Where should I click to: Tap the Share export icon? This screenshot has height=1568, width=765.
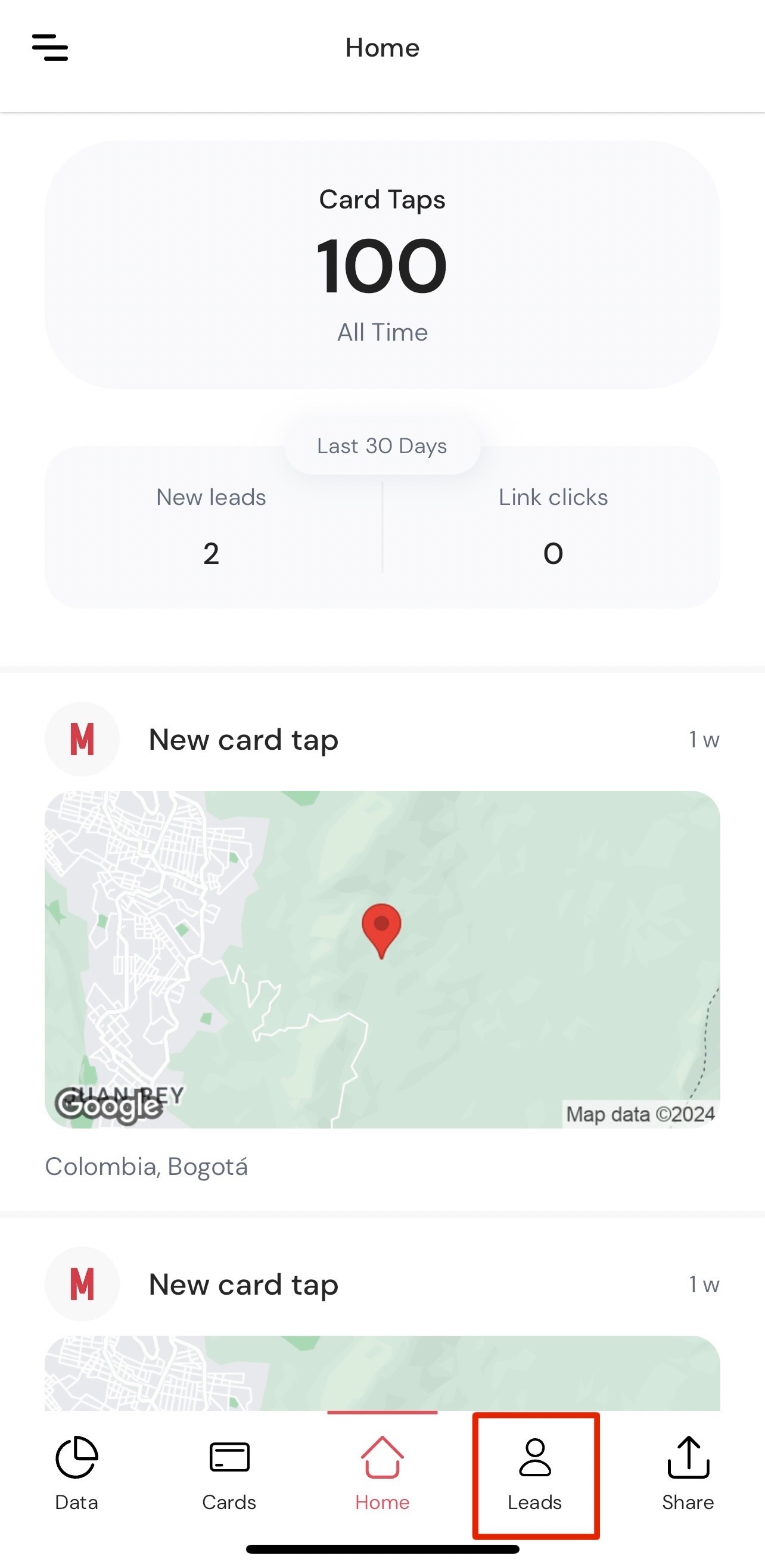pos(688,1457)
